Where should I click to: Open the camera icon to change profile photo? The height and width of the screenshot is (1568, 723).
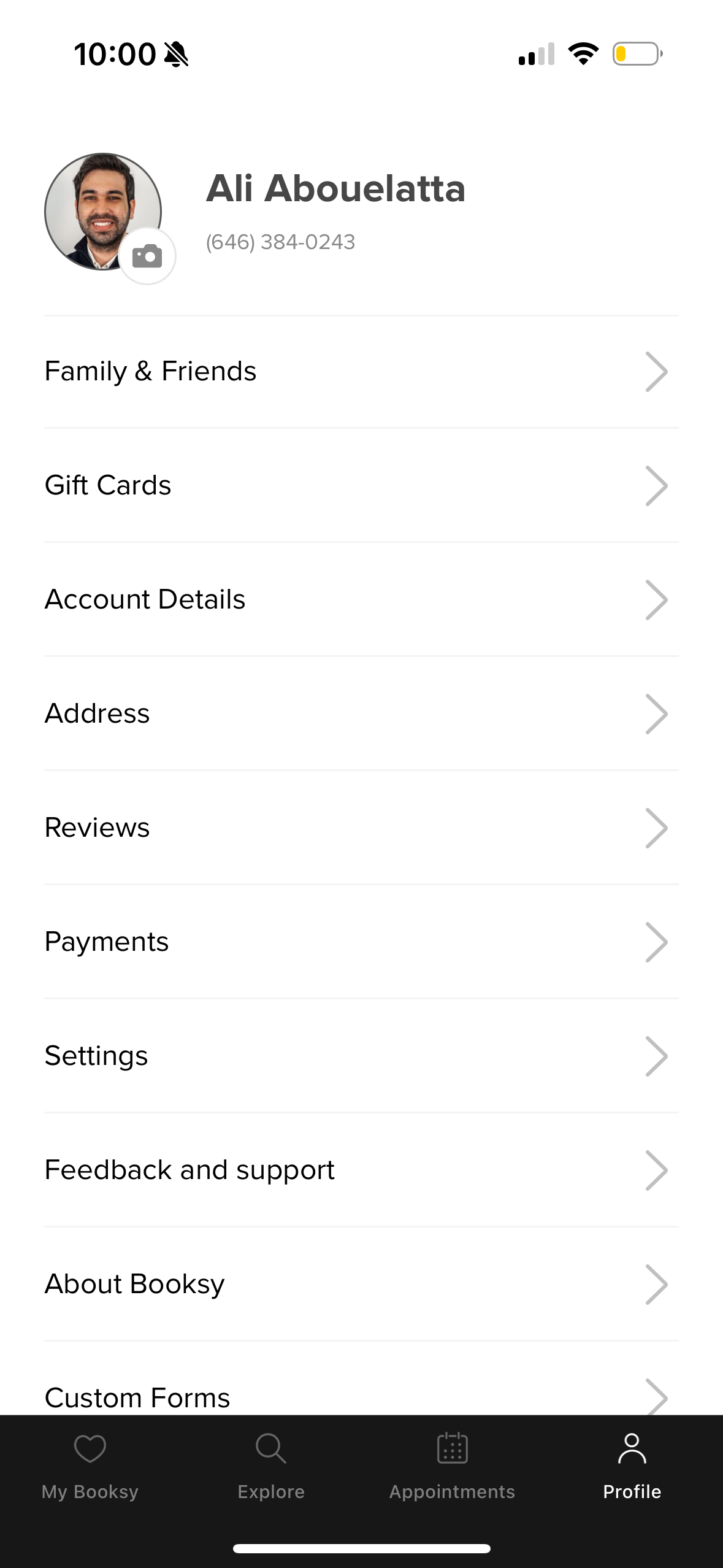(x=147, y=257)
